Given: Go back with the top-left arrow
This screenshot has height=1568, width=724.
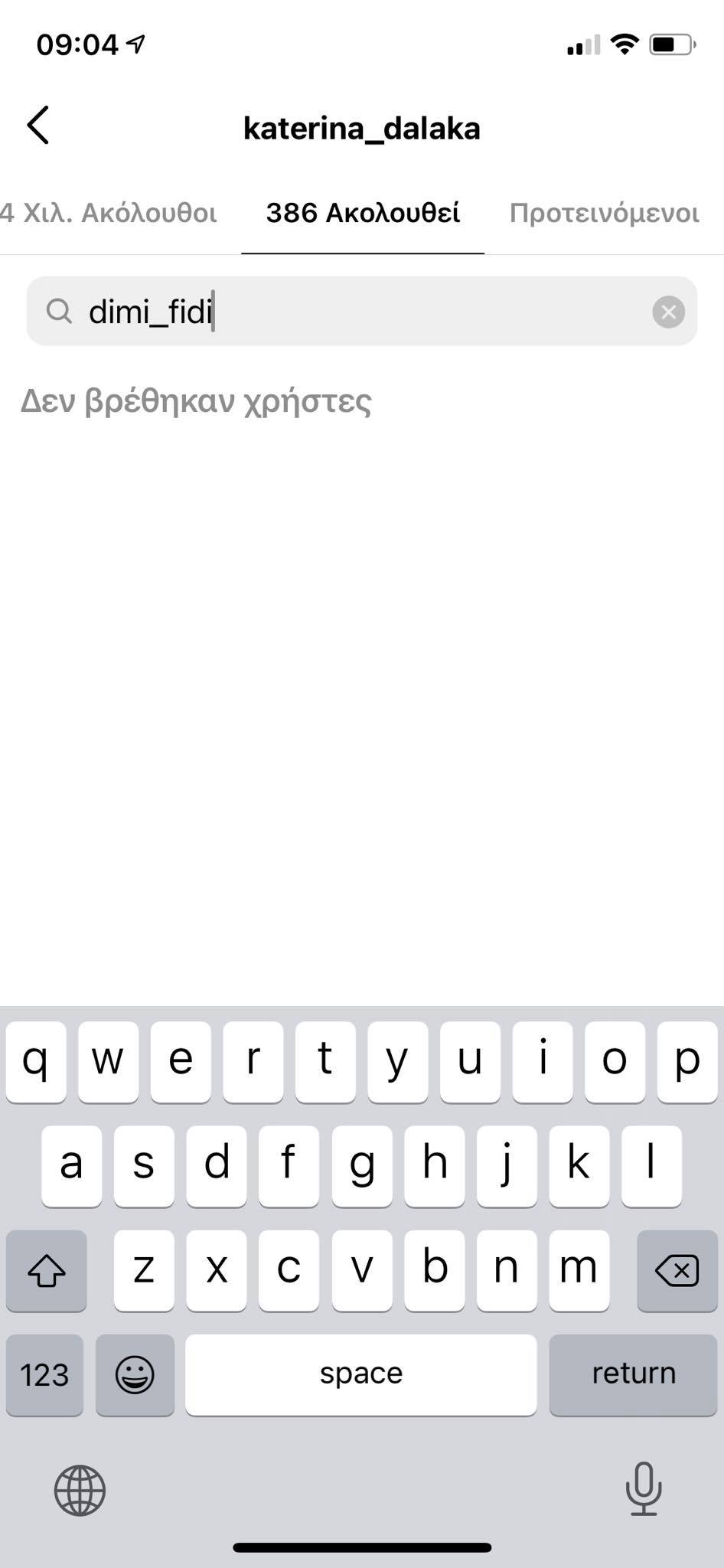Looking at the screenshot, I should pyautogui.click(x=38, y=125).
